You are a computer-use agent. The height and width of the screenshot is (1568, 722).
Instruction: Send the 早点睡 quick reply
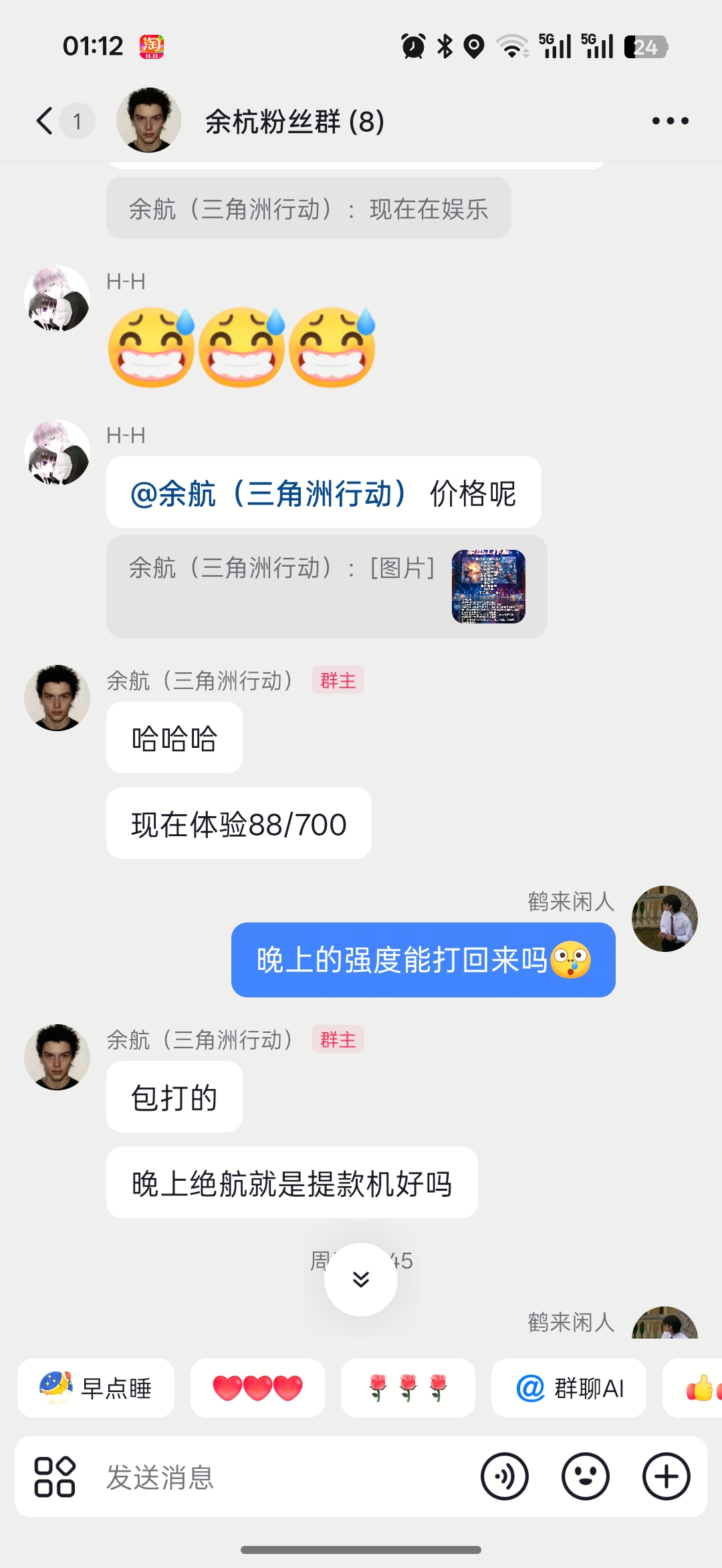tap(96, 1388)
